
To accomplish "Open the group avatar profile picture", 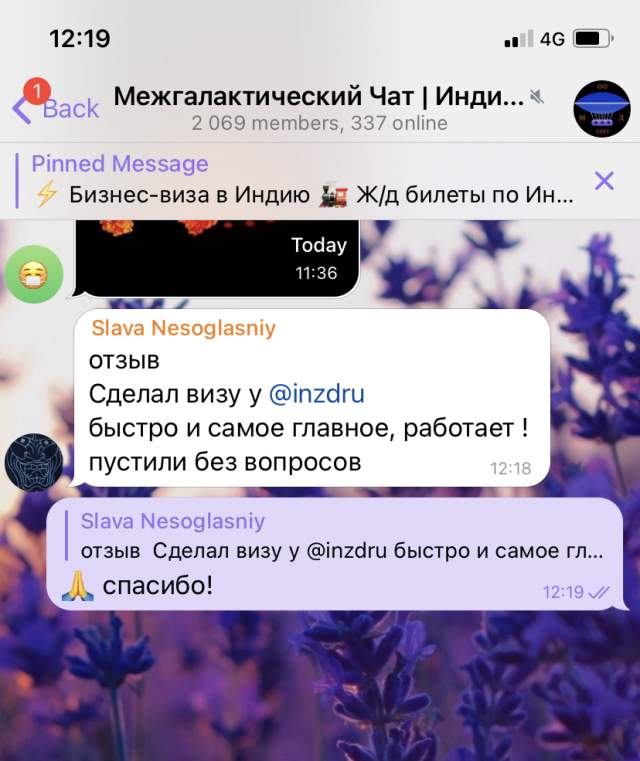I will (601, 108).
